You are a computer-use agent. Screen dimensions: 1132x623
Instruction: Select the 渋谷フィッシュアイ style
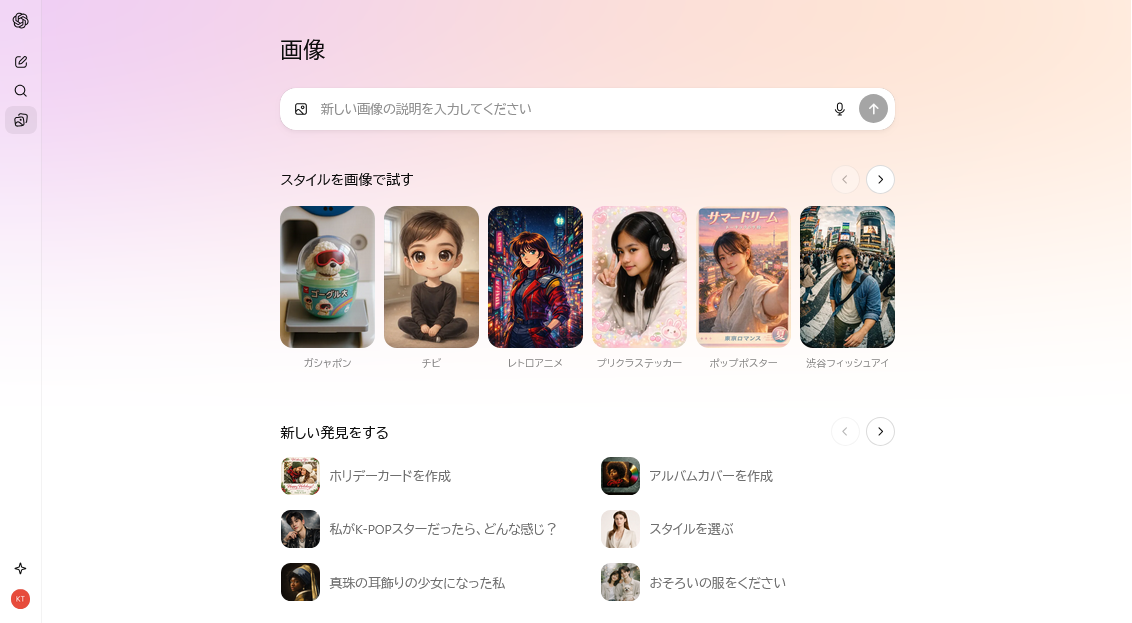coord(847,277)
